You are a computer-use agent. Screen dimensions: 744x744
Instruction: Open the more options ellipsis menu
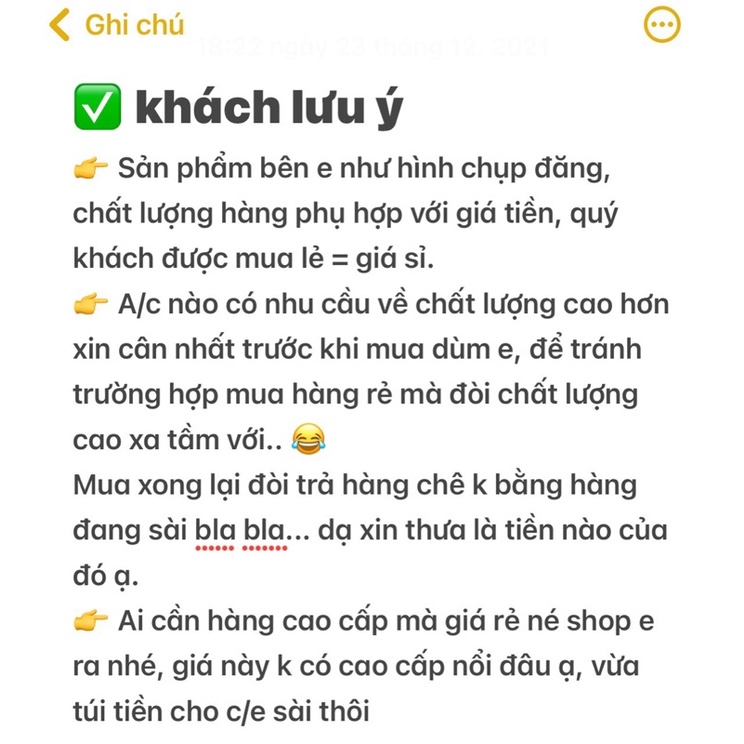tap(662, 25)
